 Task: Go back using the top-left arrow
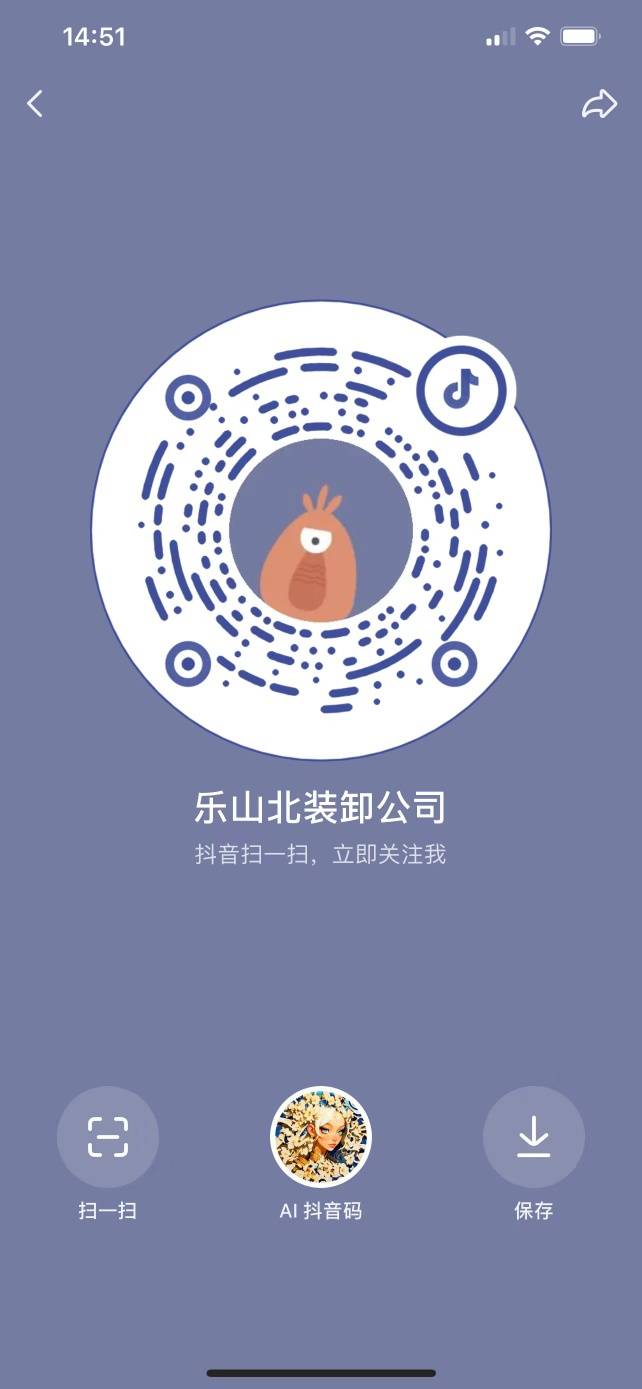(x=35, y=103)
